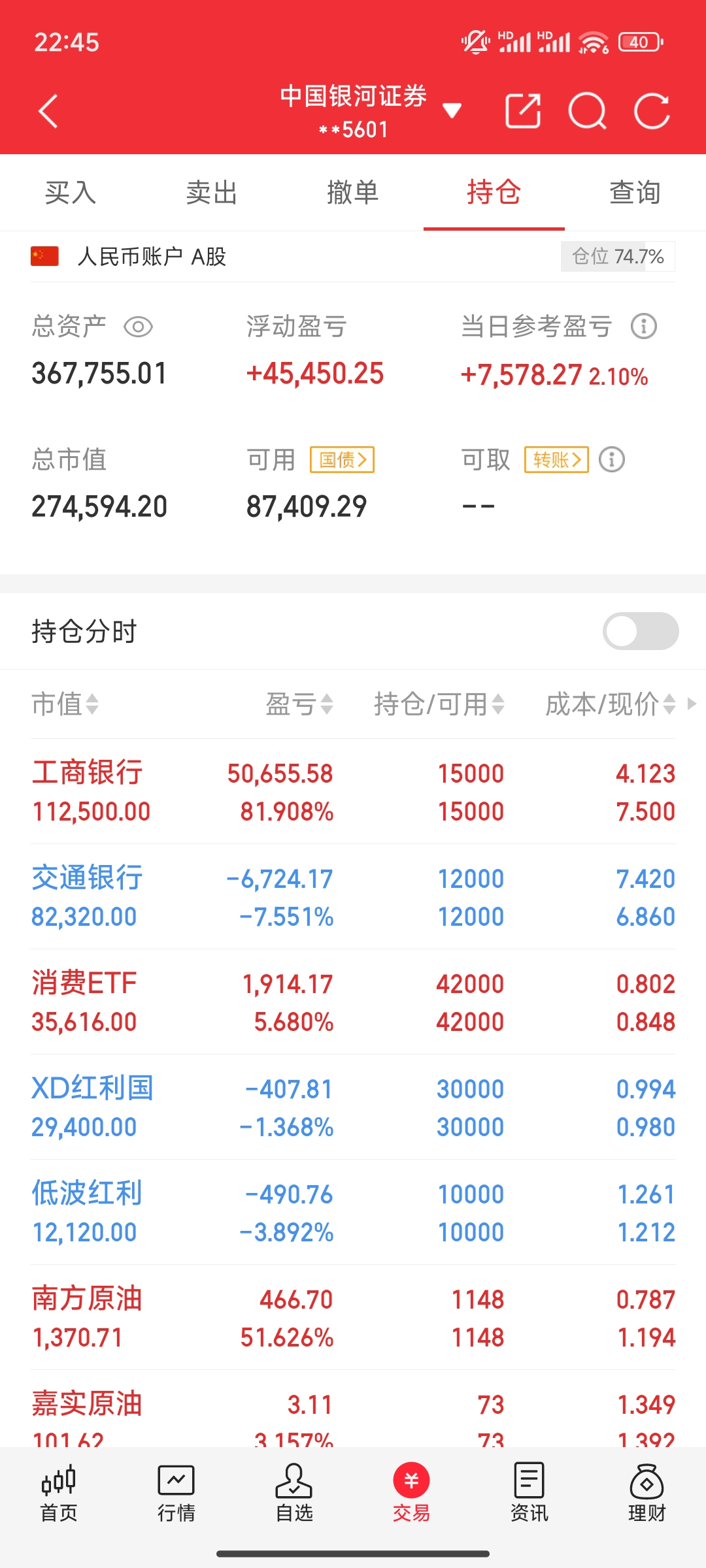Switch to the 卖出 tab
The width and height of the screenshot is (706, 1568).
(212, 193)
